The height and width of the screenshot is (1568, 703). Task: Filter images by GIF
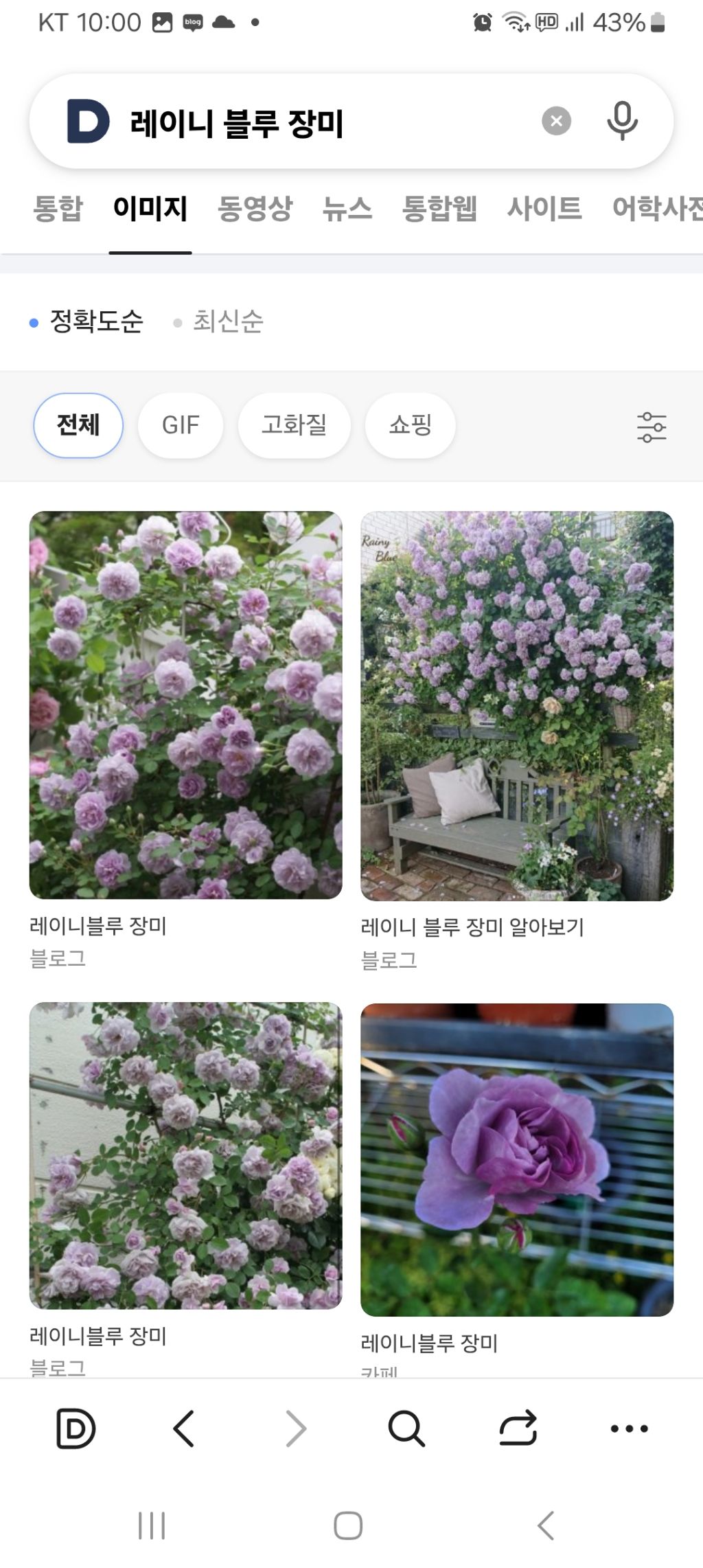point(181,425)
